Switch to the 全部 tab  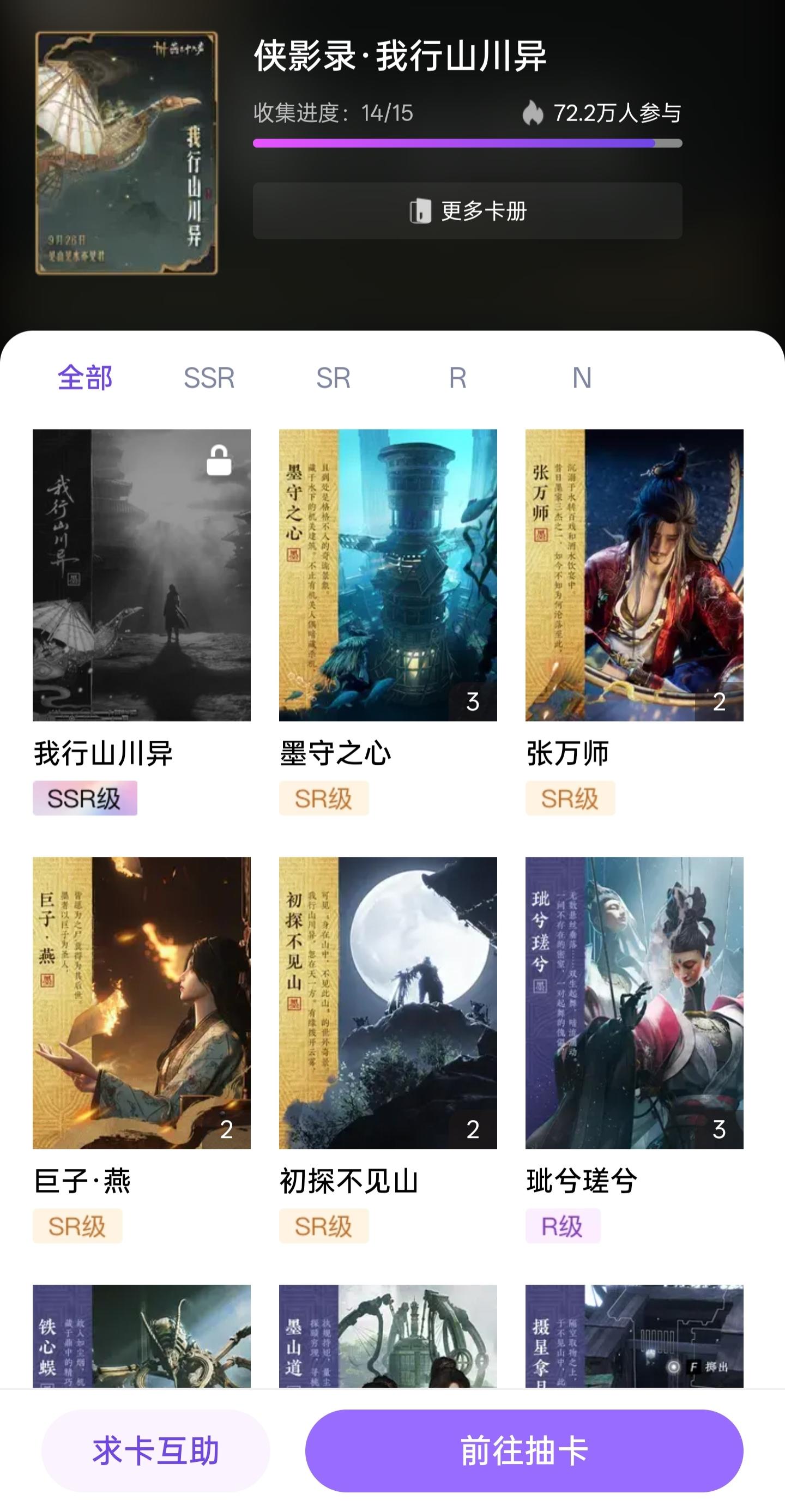click(x=85, y=377)
